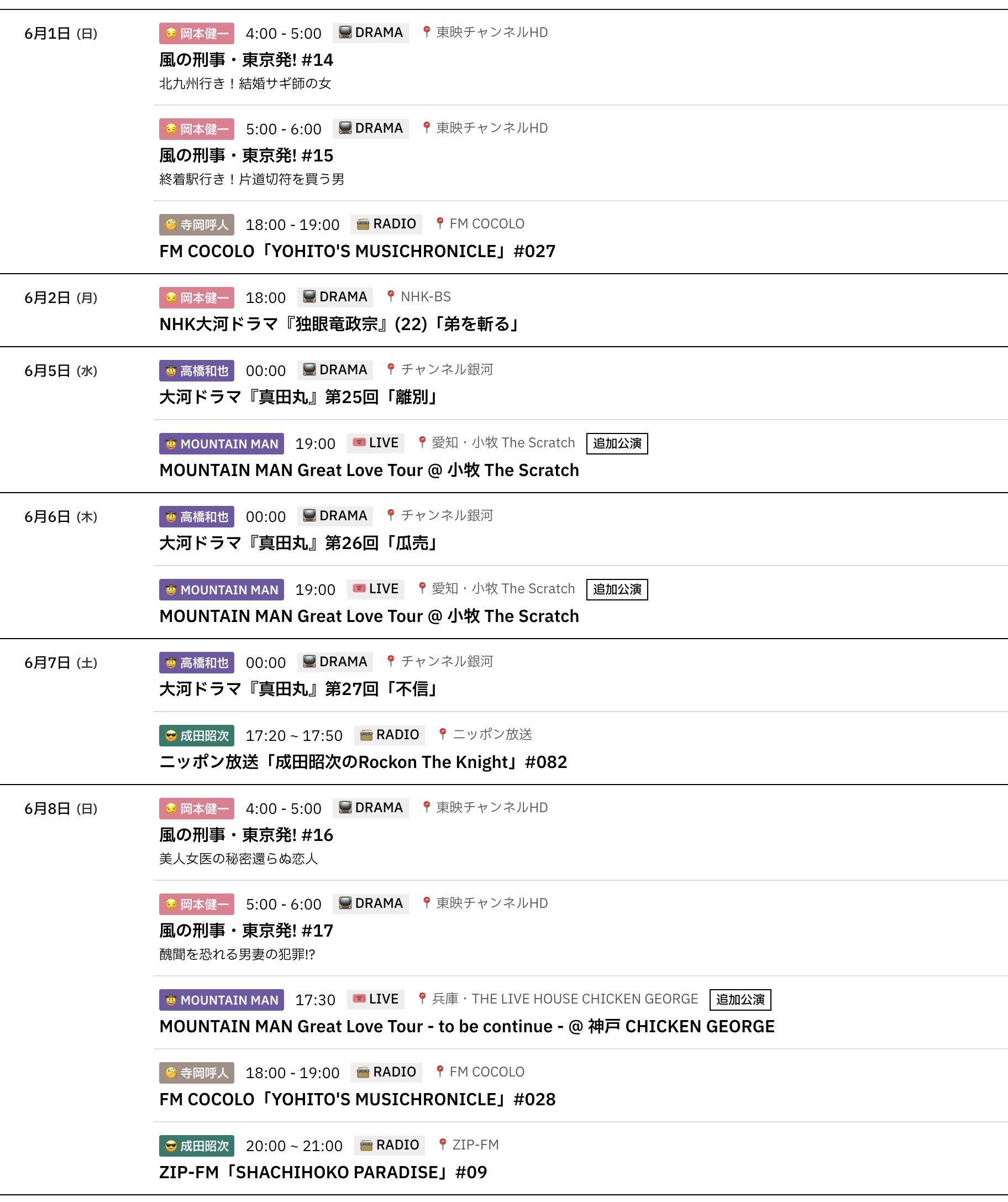1008x1202 pixels.
Task: Open SHACHIHOKO PARADISE #09 radio entry
Action: [x=323, y=1172]
